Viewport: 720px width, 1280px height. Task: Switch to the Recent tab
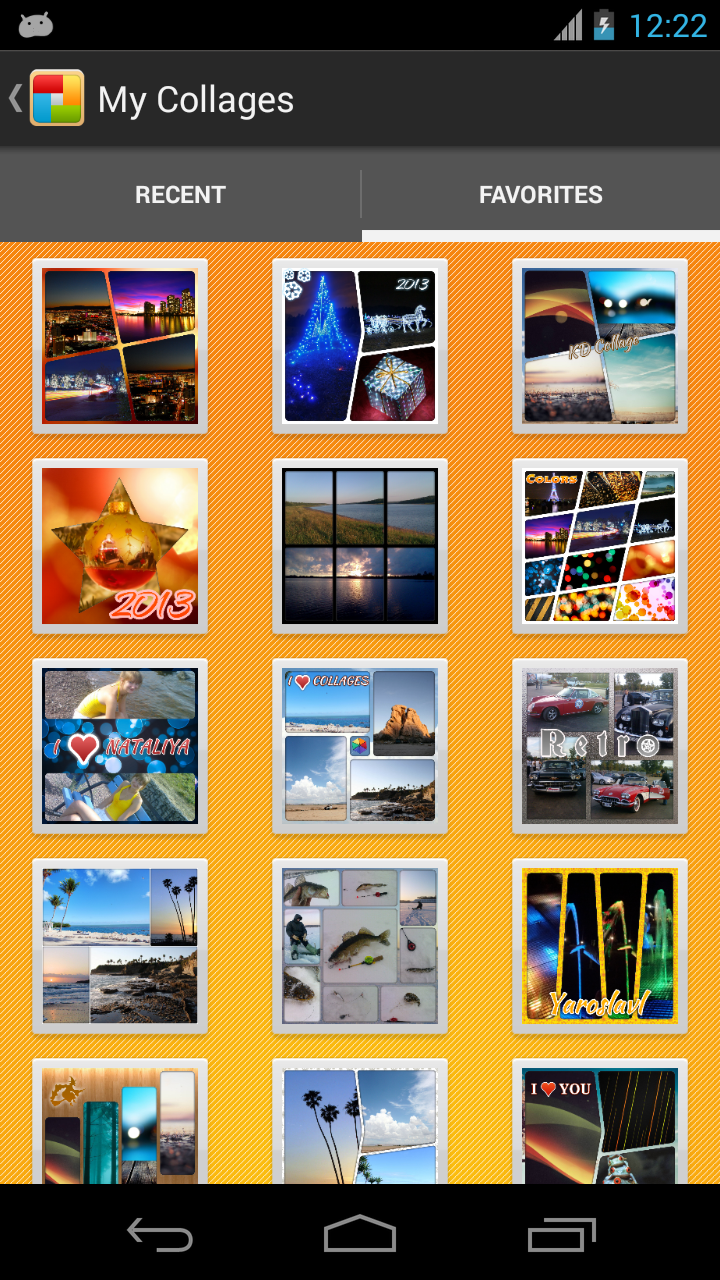coord(180,194)
